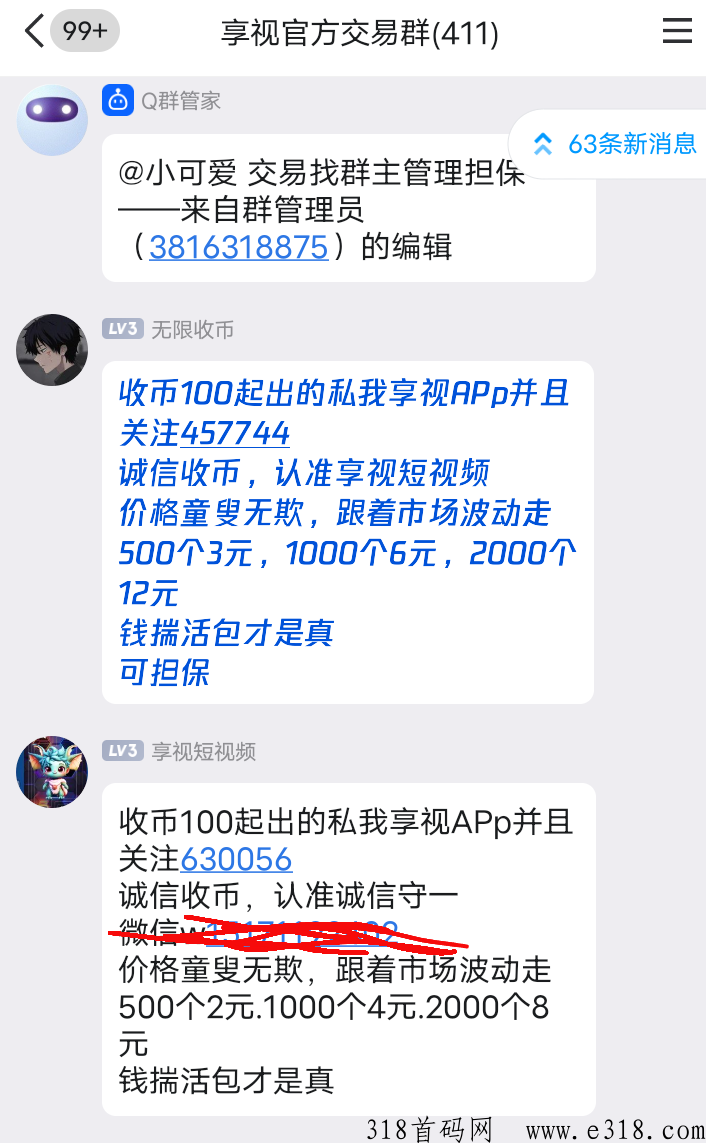Open the group menu icon
The height and width of the screenshot is (1143, 706).
point(677,32)
